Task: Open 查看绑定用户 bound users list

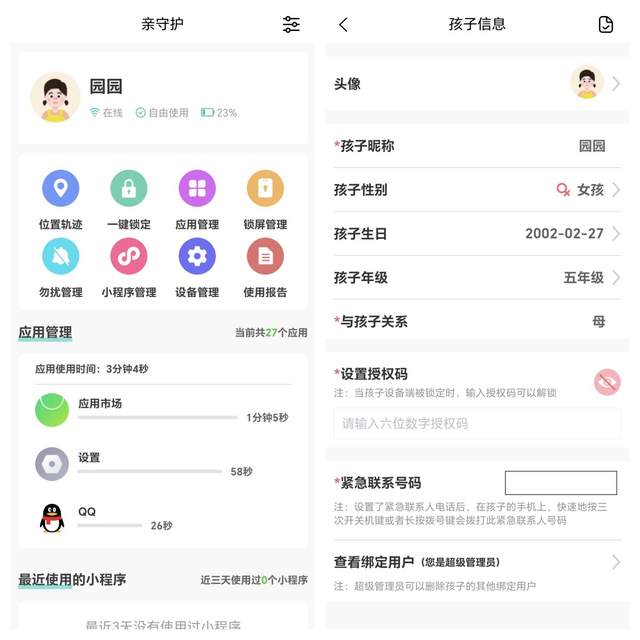Action: coord(477,562)
